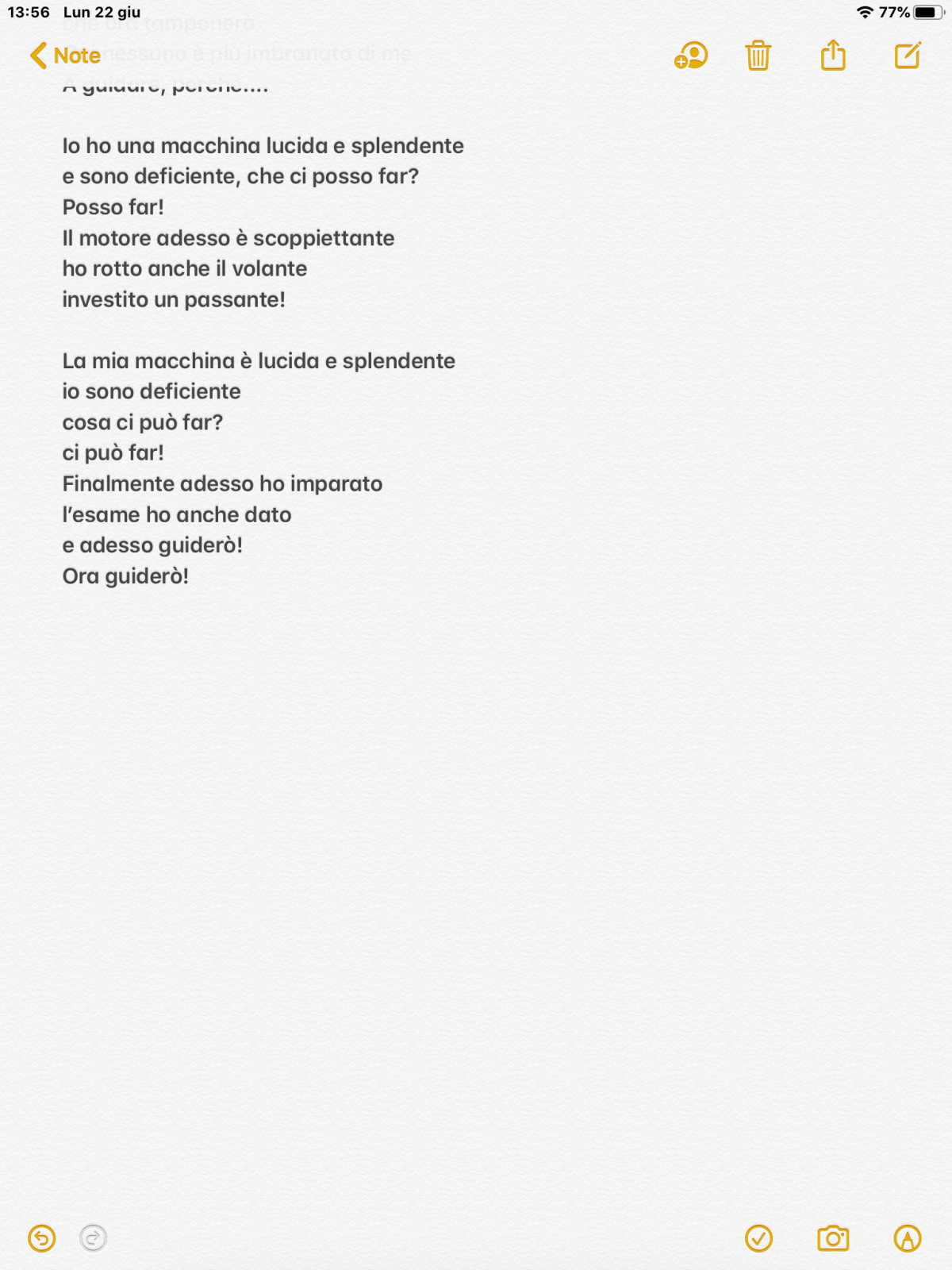
Task: Open the markup pen tool
Action: (908, 1238)
